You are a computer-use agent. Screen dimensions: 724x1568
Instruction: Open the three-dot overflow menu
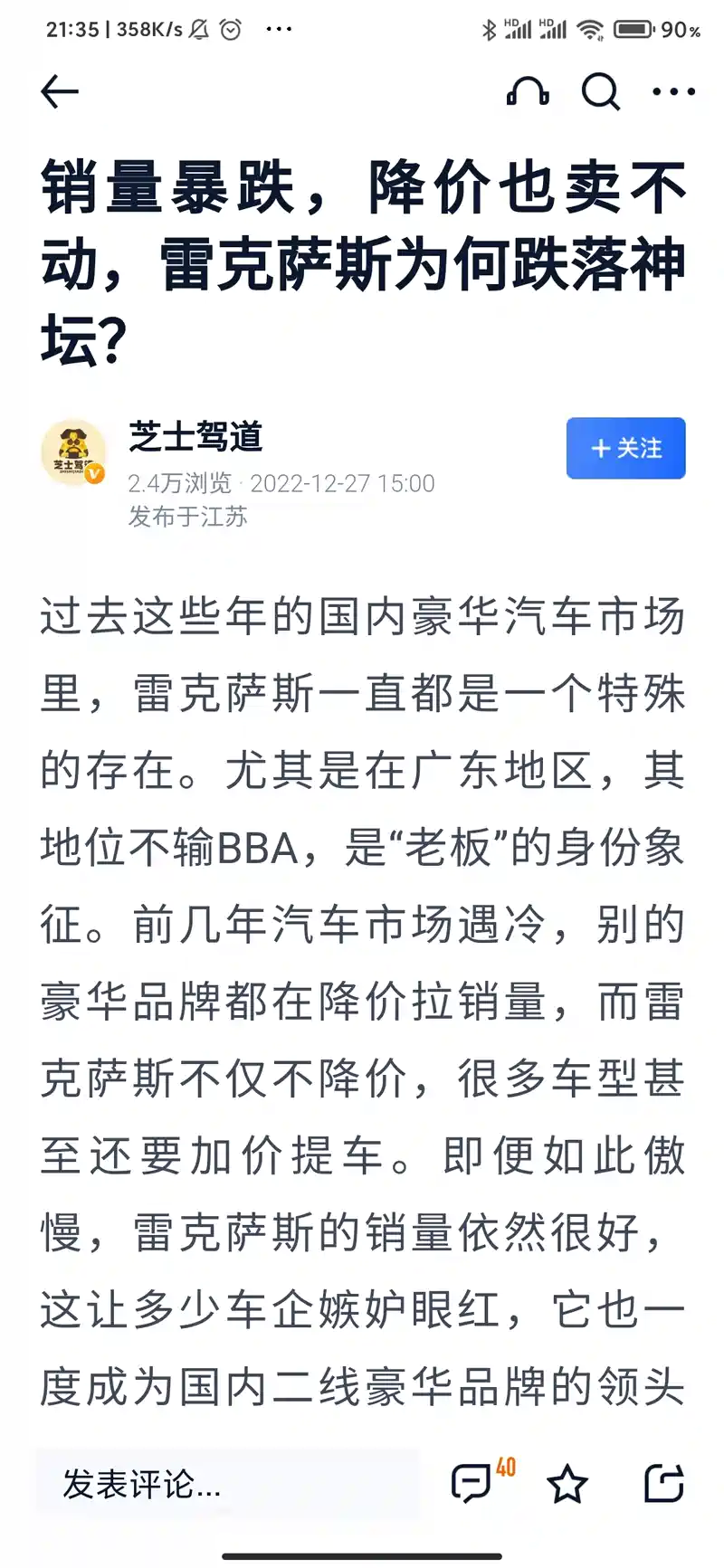(673, 91)
